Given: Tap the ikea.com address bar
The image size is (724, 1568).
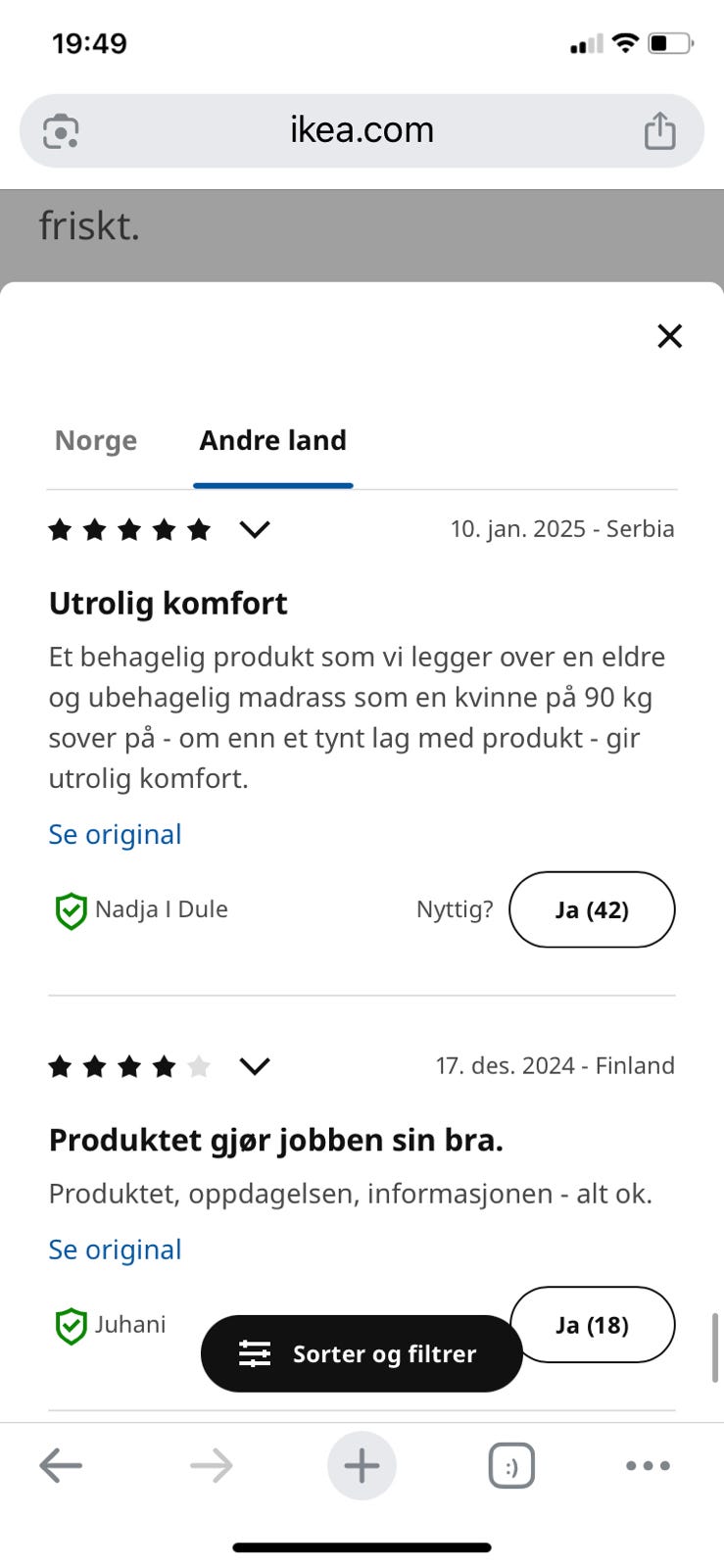Looking at the screenshot, I should pyautogui.click(x=362, y=130).
